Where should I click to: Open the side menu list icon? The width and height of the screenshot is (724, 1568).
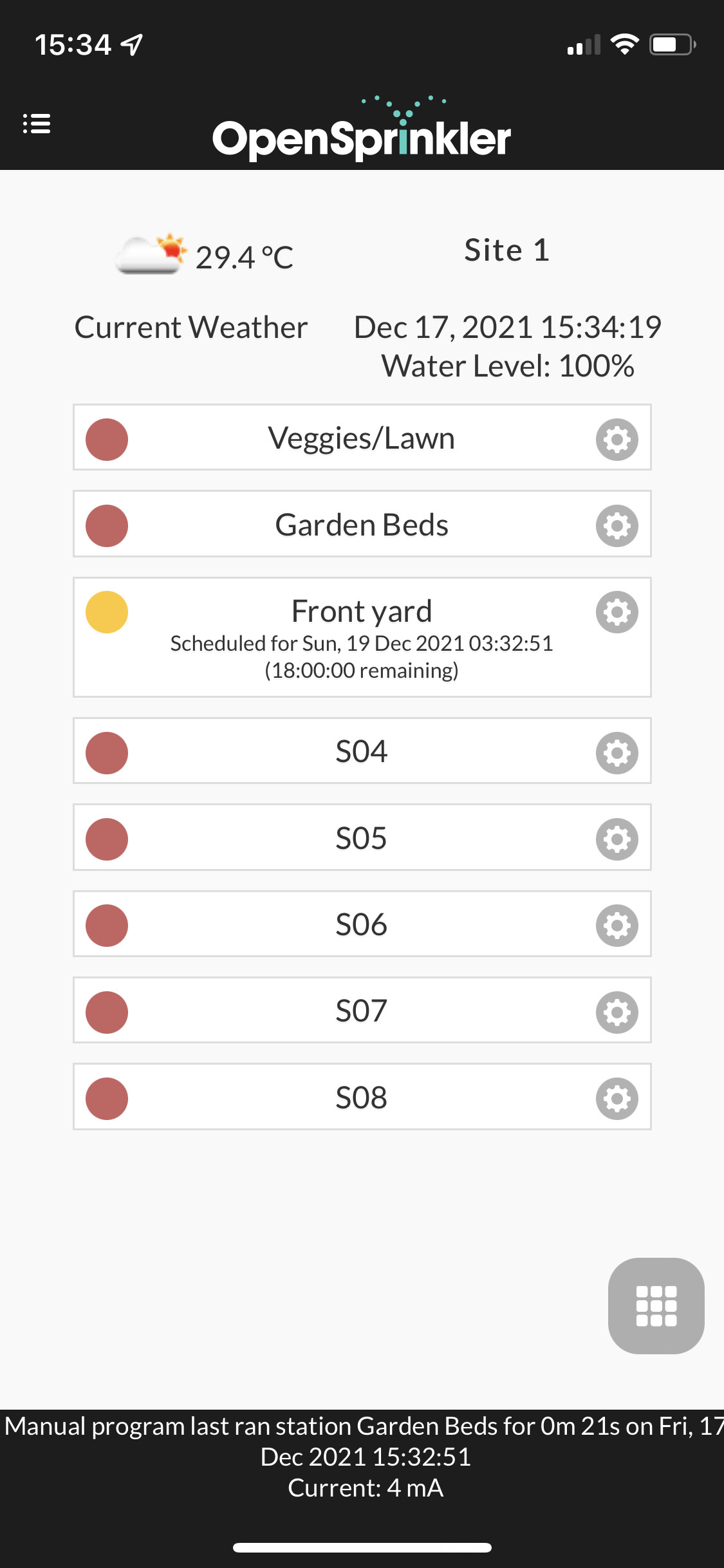tap(37, 123)
